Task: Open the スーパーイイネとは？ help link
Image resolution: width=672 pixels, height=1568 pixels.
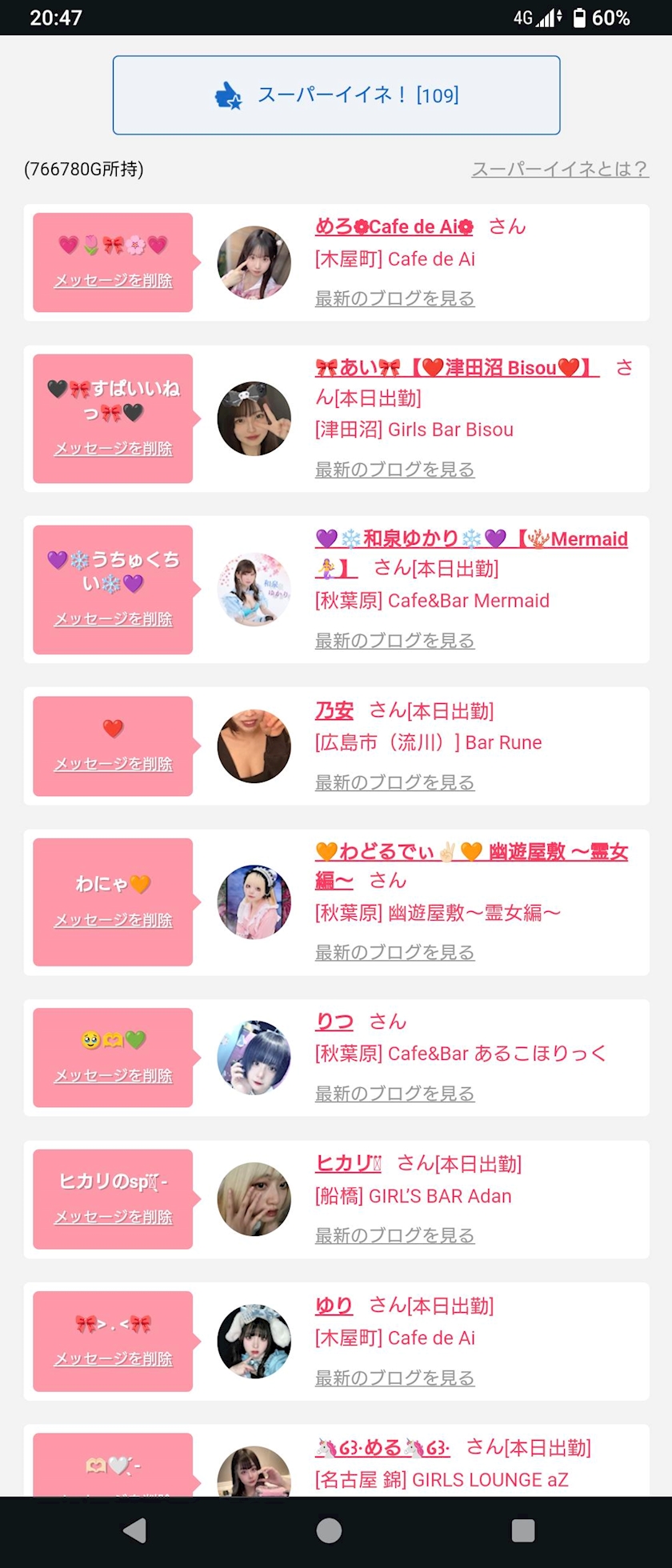Action: (559, 169)
